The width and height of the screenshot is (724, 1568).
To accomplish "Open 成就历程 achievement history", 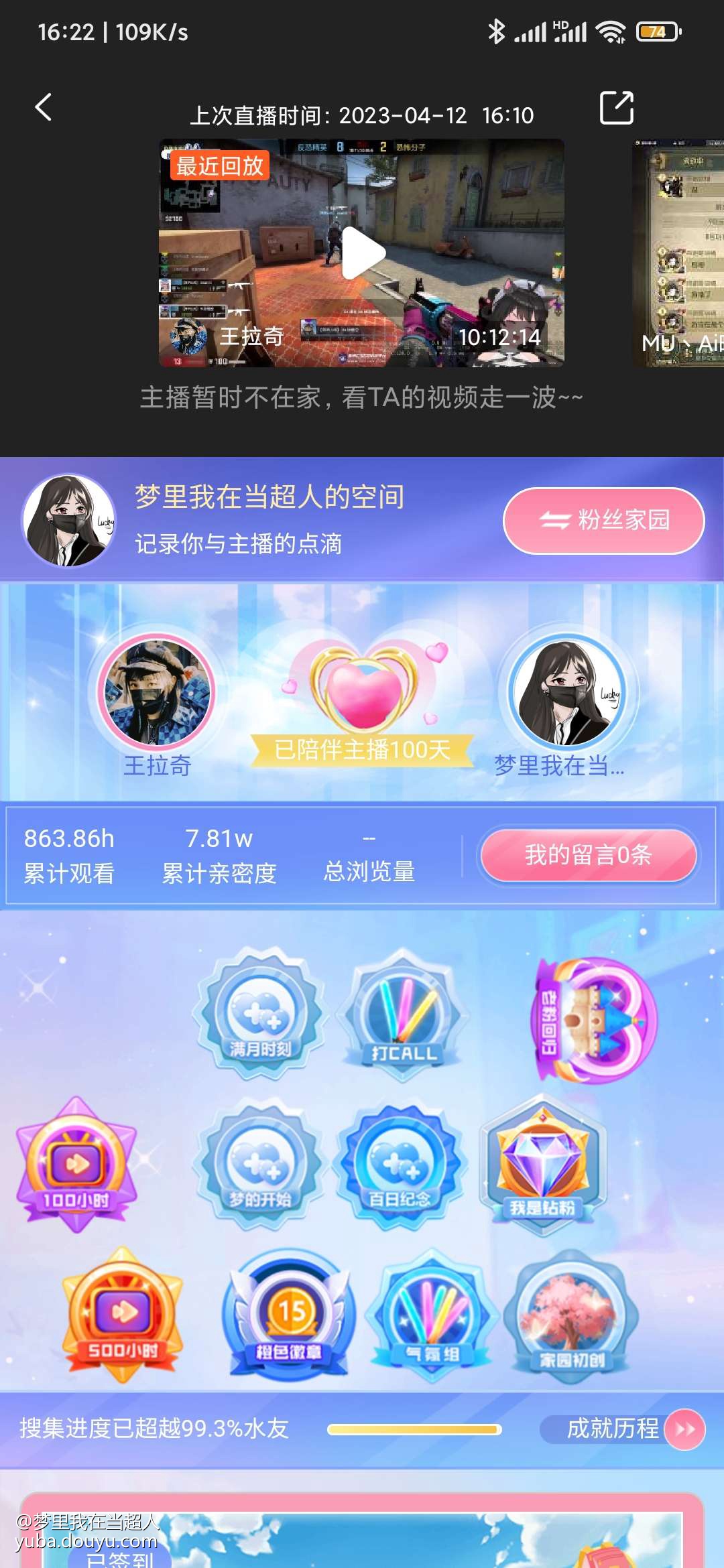I will click(623, 1429).
